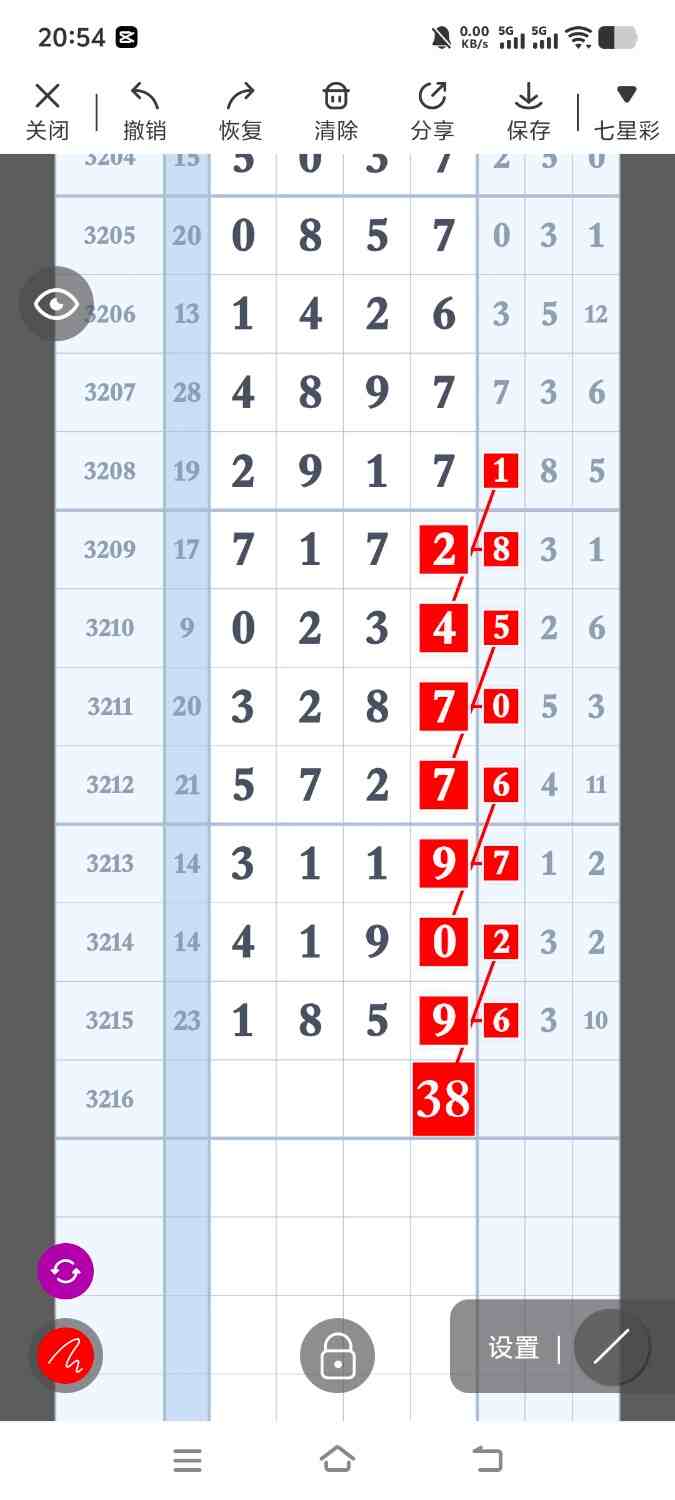Viewport: 675px width, 1500px height.
Task: Redo the undone action
Action: pos(240,110)
